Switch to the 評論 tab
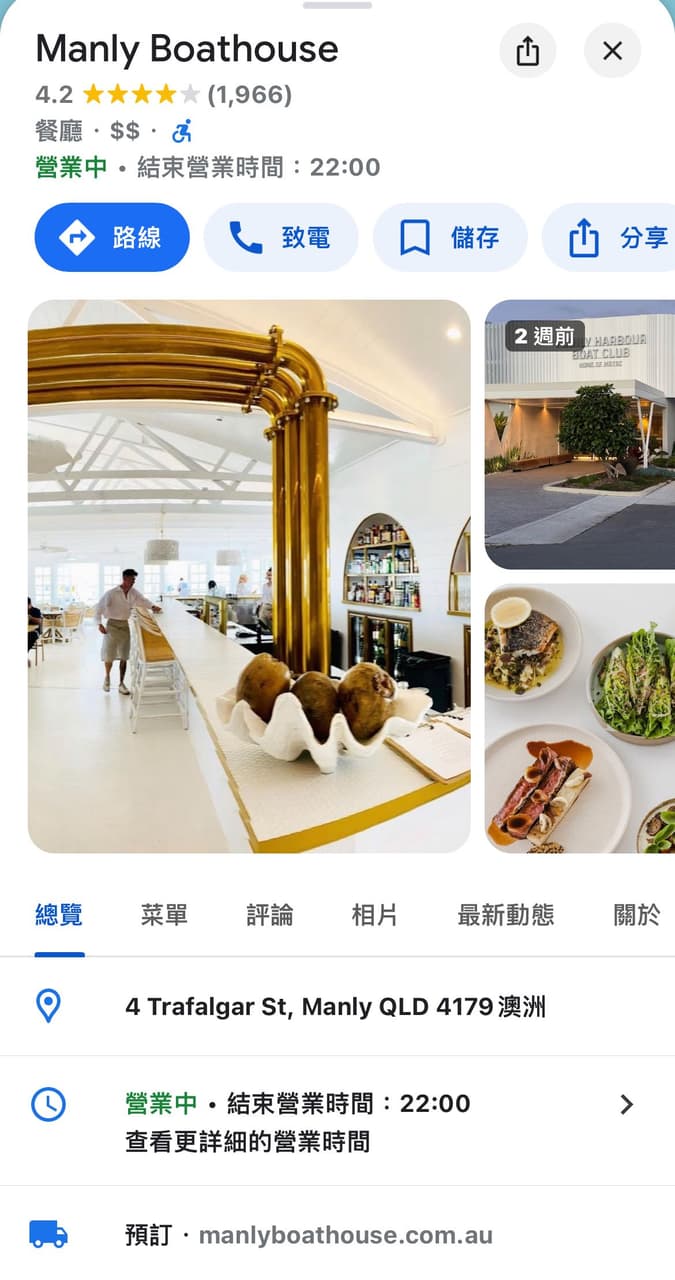Screen dimensions: 675x1280 click(x=270, y=914)
